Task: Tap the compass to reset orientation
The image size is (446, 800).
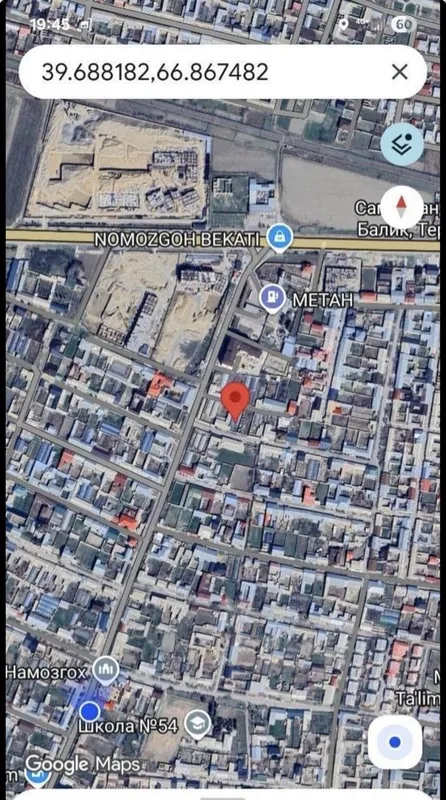Action: (402, 208)
